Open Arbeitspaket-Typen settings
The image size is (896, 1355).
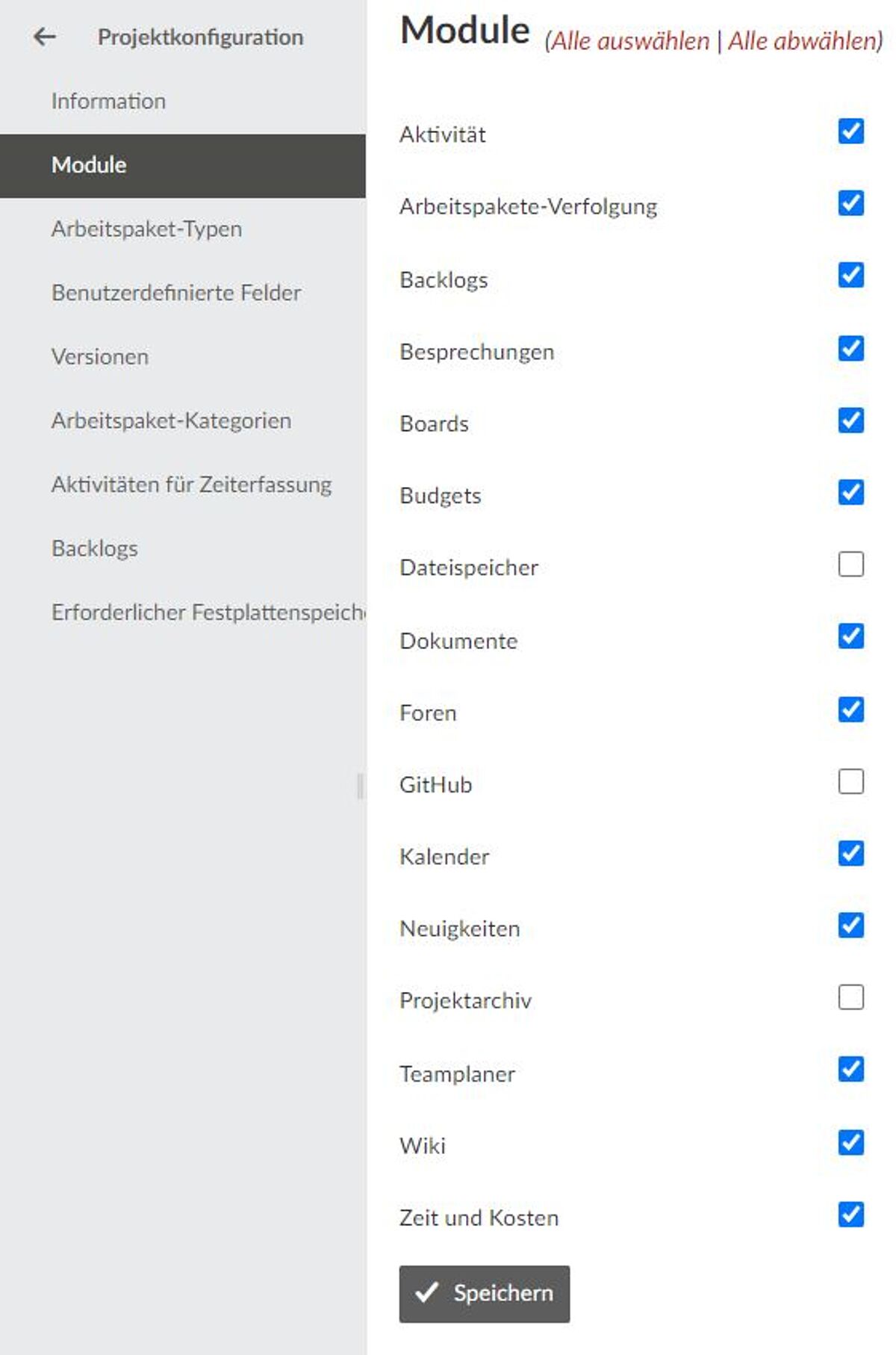[x=146, y=229]
